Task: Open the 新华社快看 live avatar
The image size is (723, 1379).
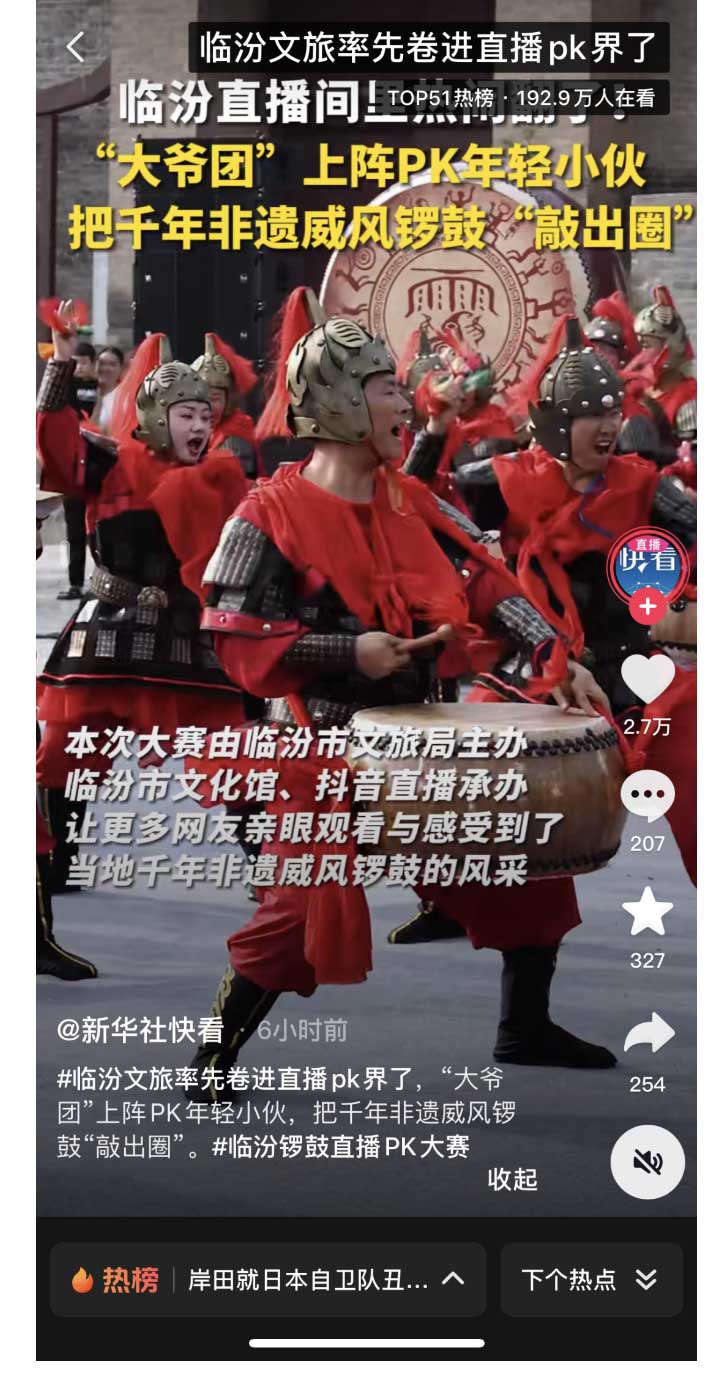Action: [x=648, y=562]
